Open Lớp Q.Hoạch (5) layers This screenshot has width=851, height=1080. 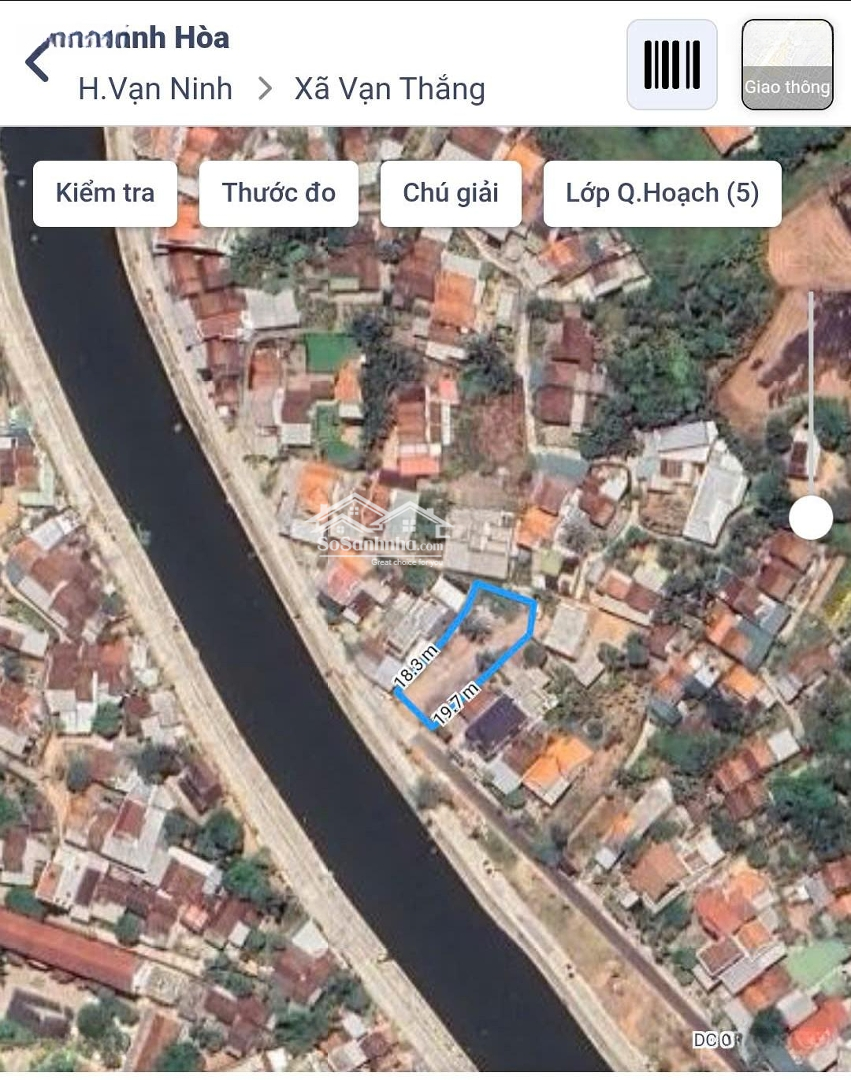pyautogui.click(x=662, y=193)
